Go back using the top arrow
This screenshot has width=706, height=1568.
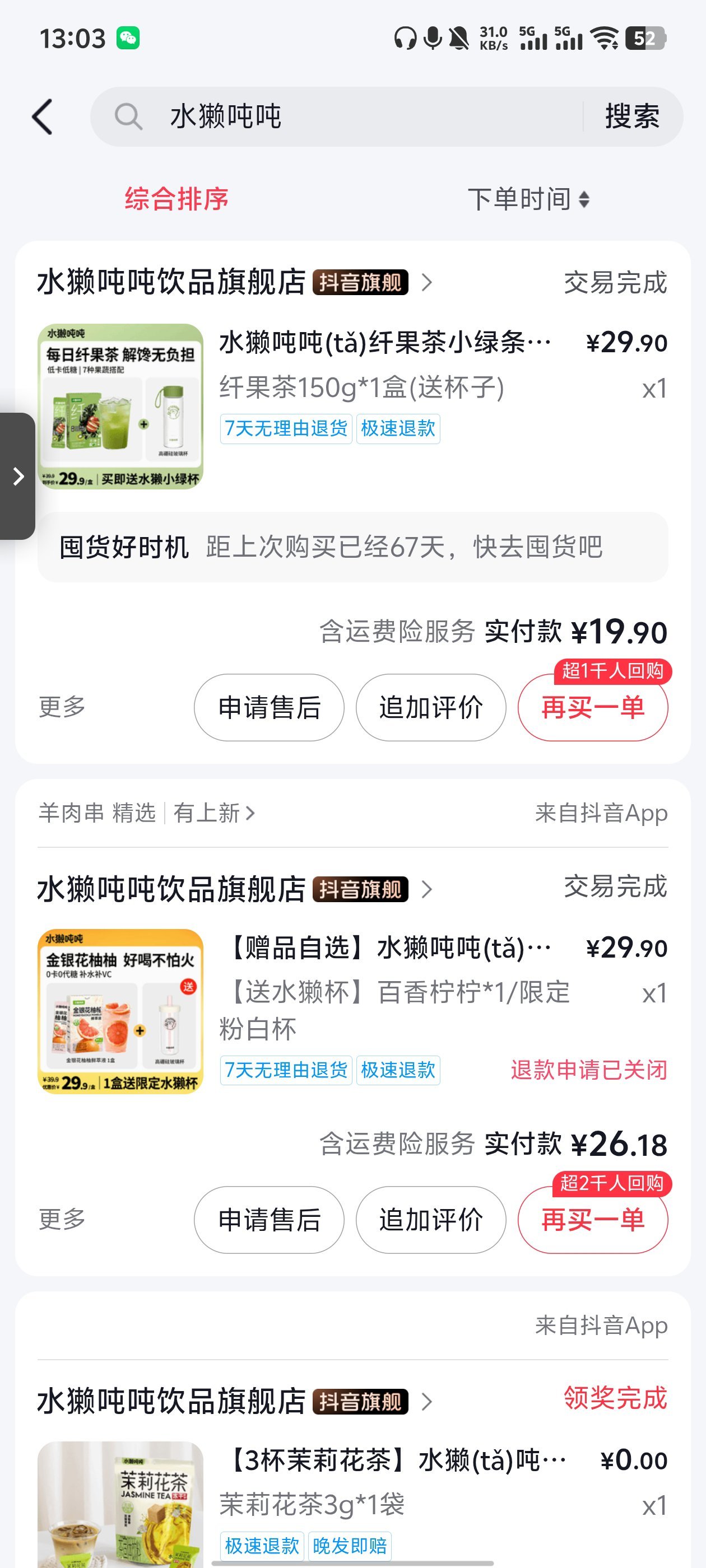(x=43, y=116)
